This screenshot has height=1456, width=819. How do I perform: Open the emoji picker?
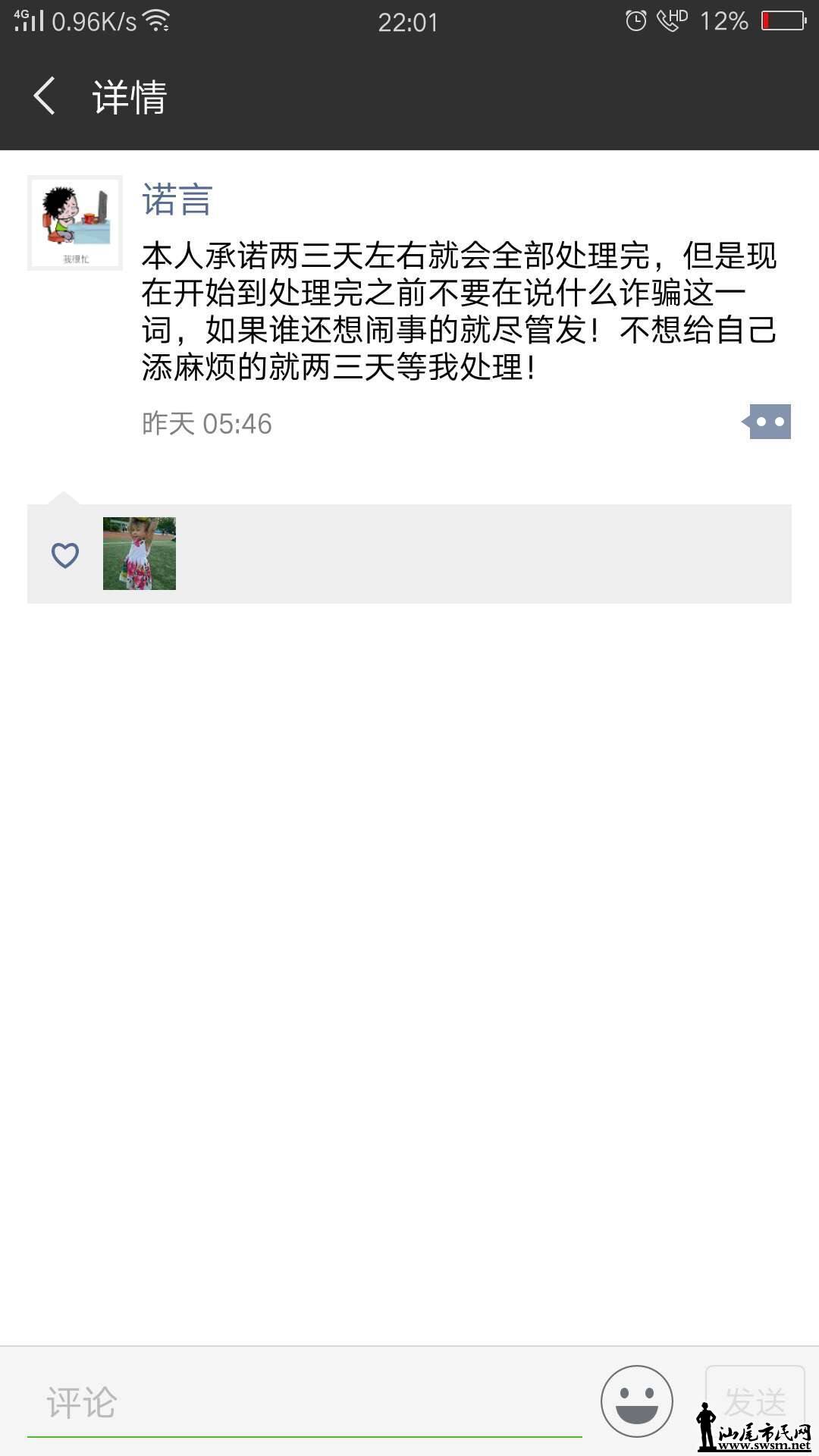pos(636,1401)
